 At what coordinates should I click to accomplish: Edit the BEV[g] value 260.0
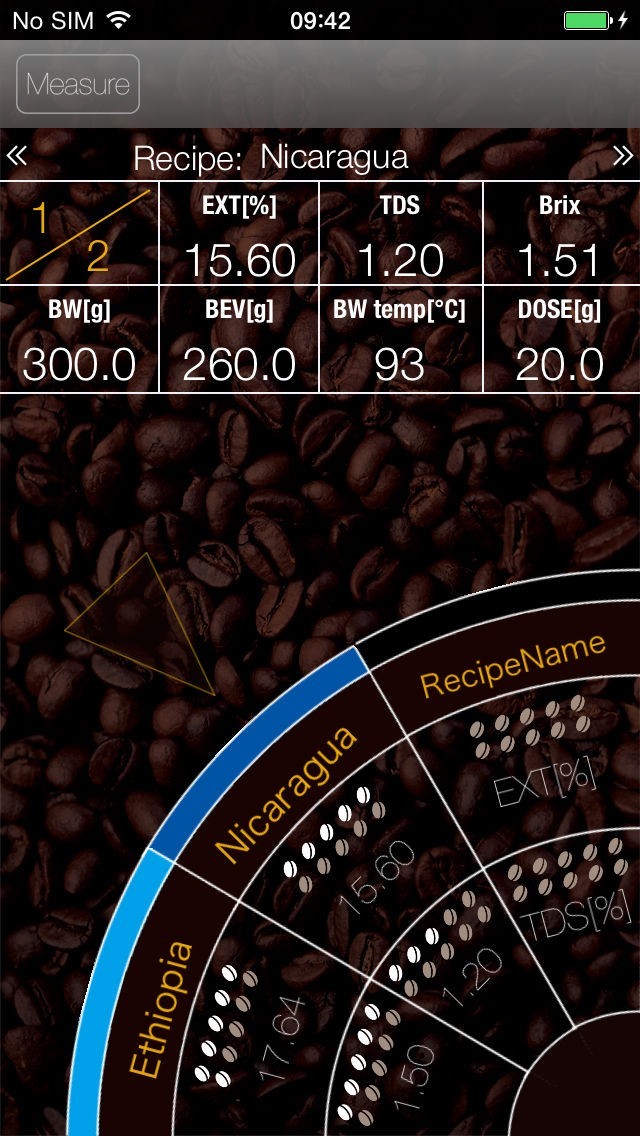coord(239,364)
